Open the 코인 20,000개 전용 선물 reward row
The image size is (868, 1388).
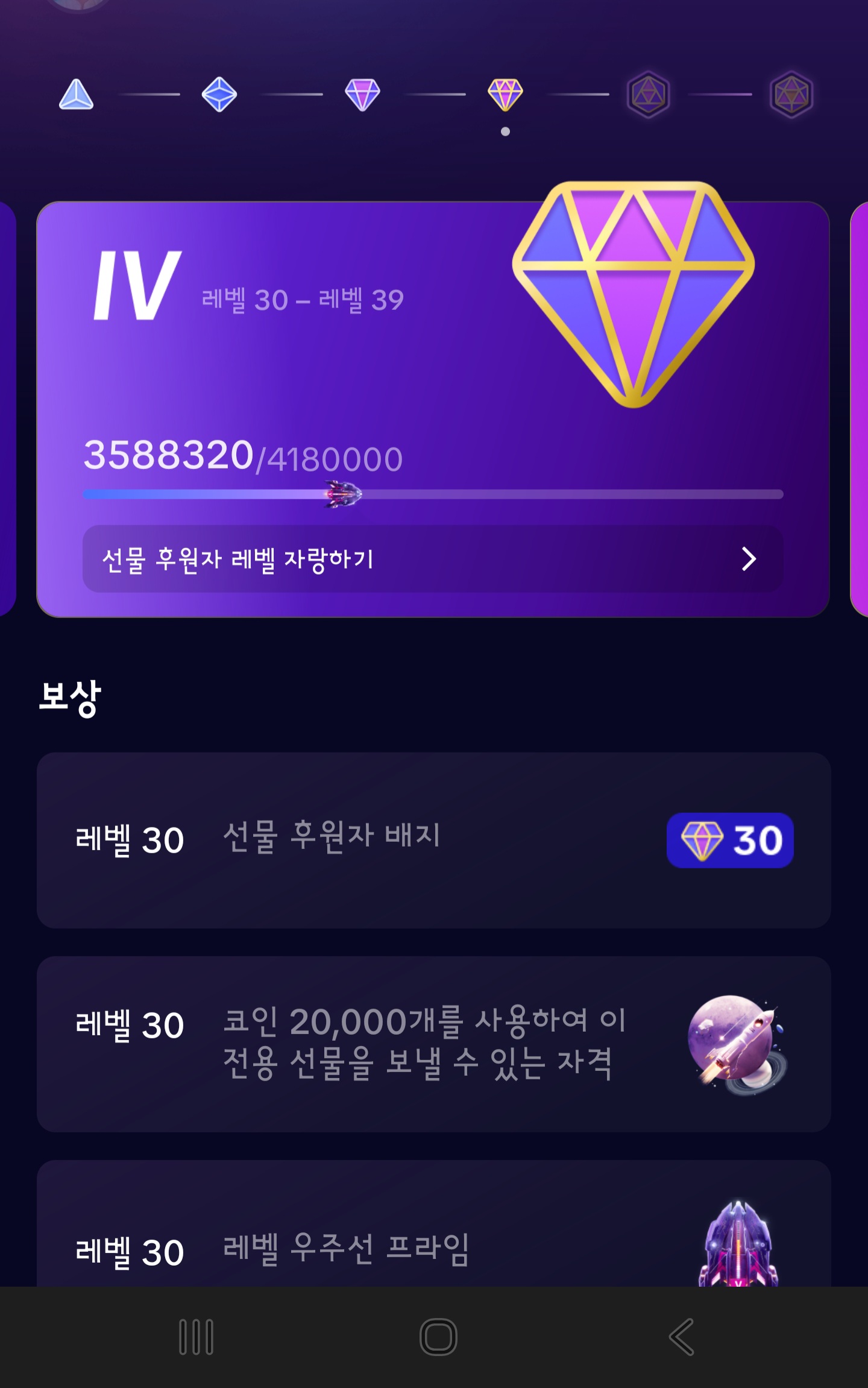(x=433, y=1044)
